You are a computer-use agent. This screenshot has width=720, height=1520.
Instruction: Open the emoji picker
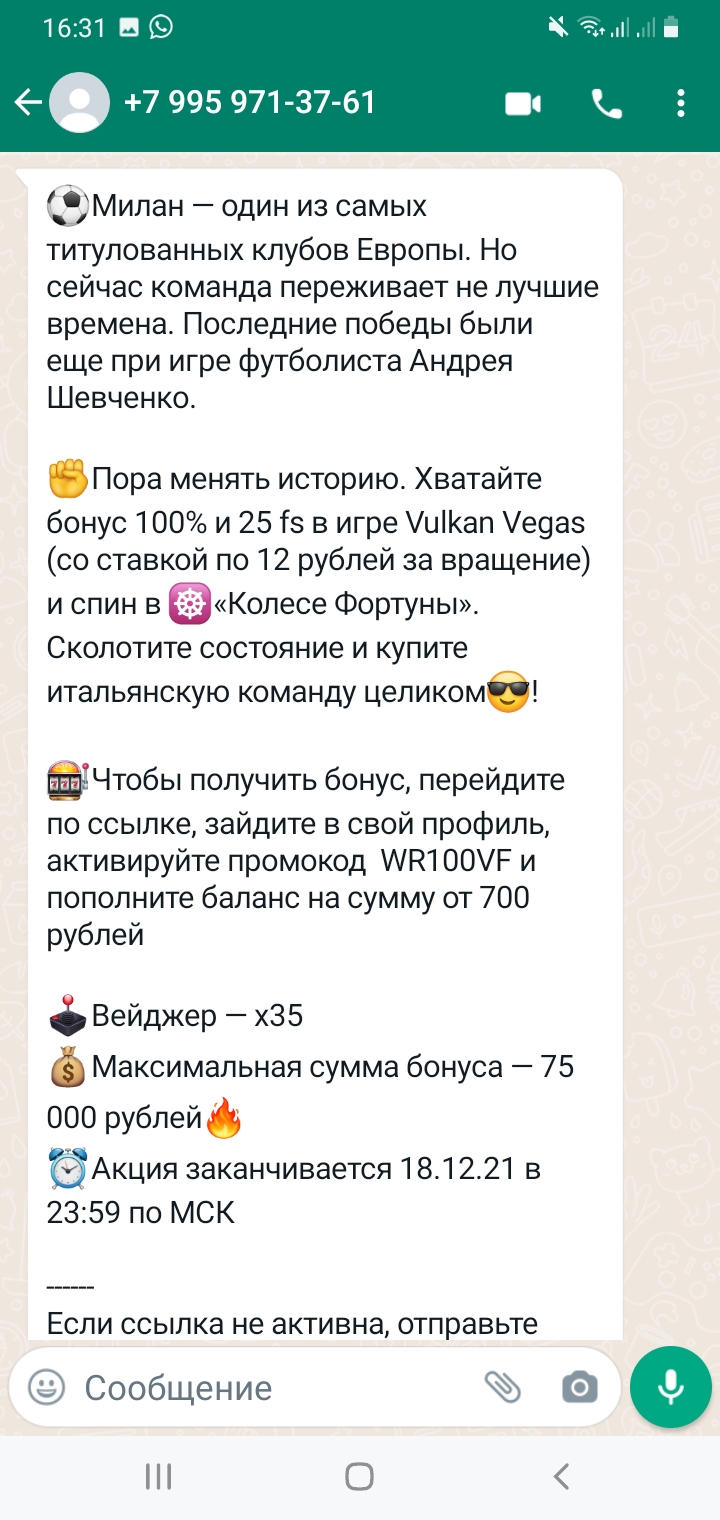coord(46,1387)
